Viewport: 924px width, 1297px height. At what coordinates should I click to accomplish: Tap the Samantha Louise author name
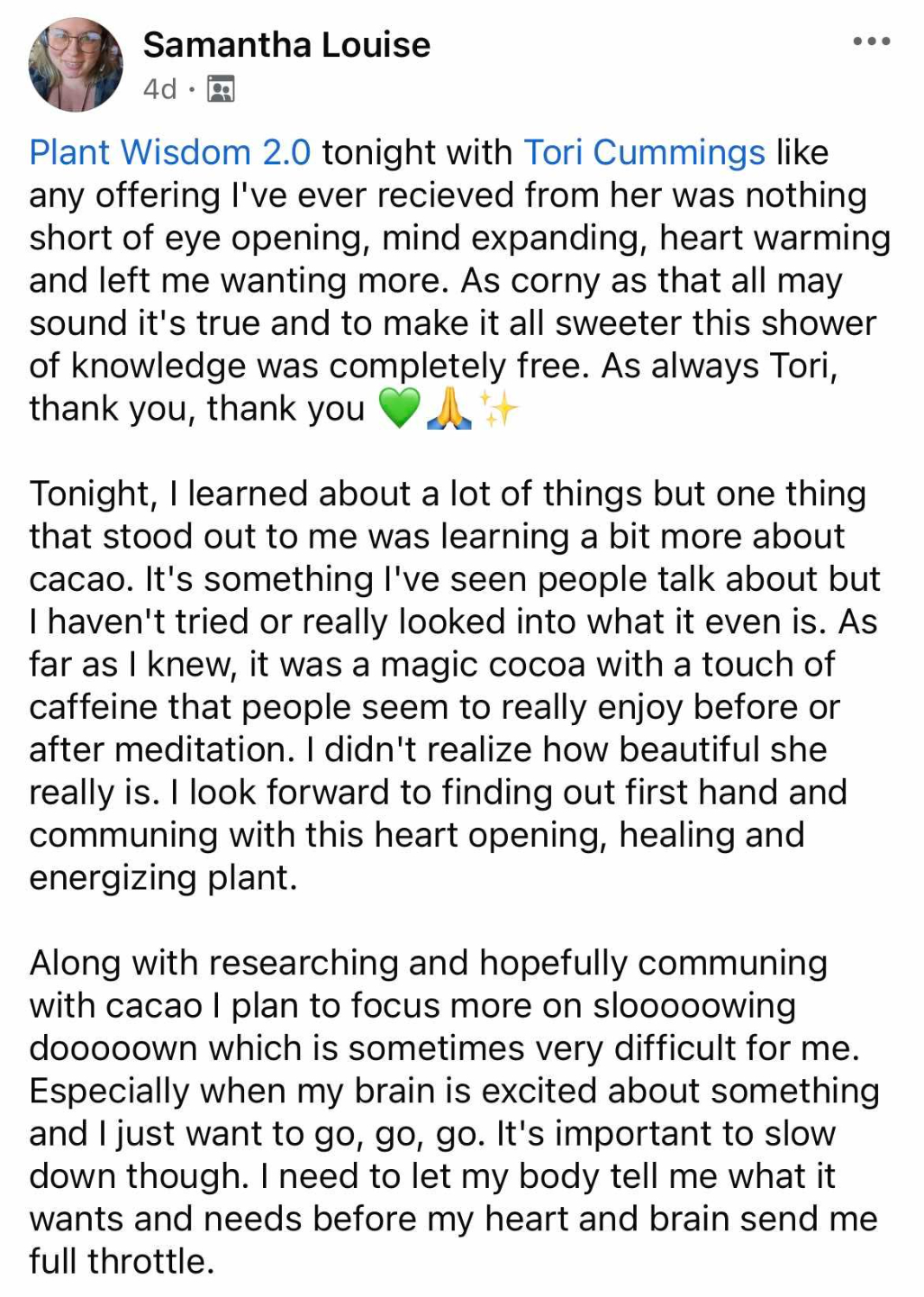286,45
